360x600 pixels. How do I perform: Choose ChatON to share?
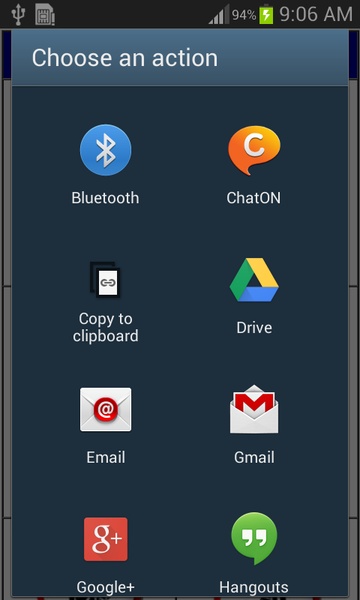coord(254,165)
